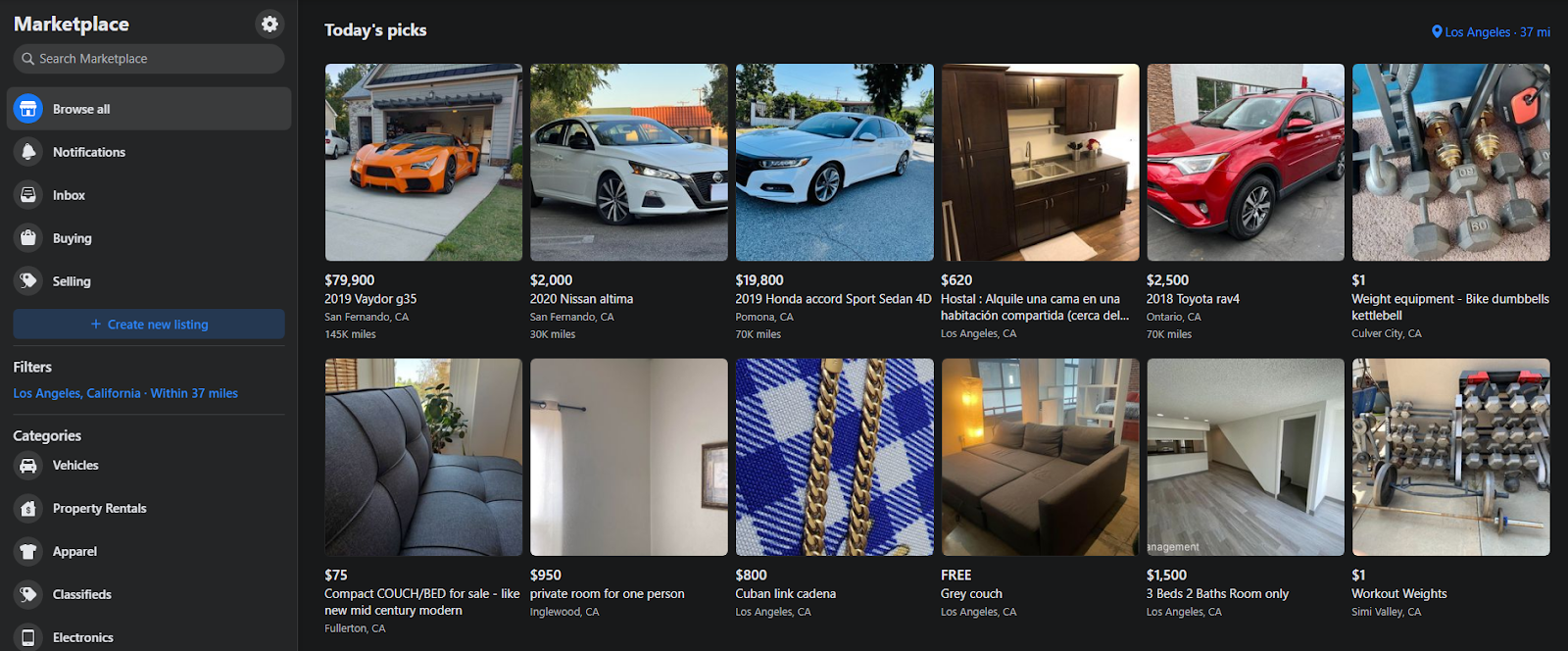Image resolution: width=1568 pixels, height=651 pixels.
Task: Go to Marketplace Inbox
Action: point(69,195)
